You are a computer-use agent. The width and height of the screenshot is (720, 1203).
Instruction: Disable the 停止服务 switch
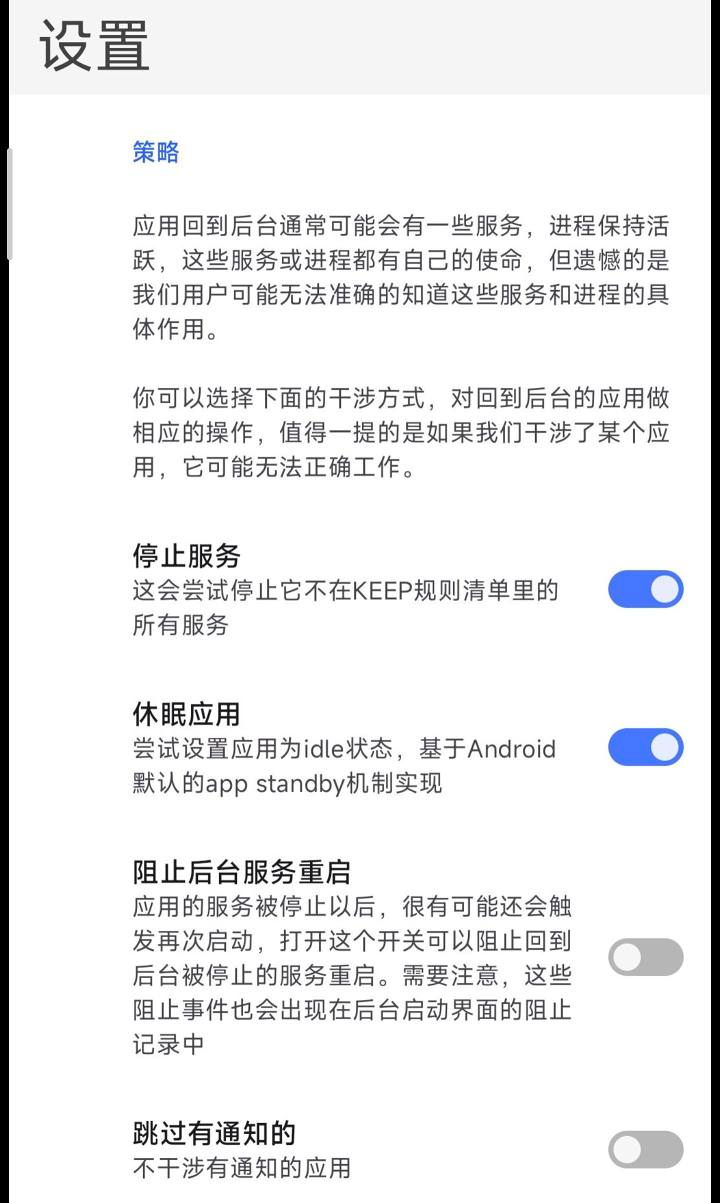click(645, 589)
